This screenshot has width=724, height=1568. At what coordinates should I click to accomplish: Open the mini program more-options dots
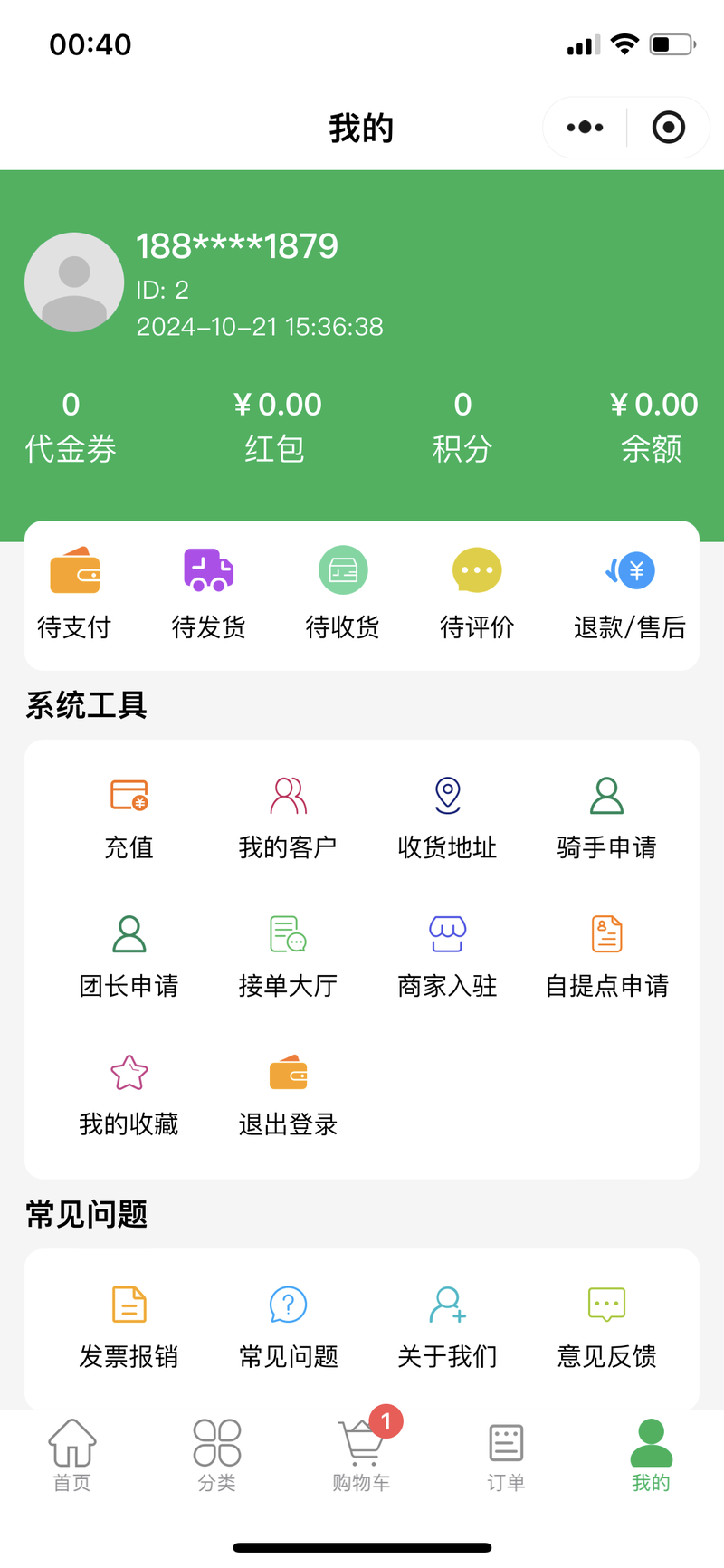point(585,128)
